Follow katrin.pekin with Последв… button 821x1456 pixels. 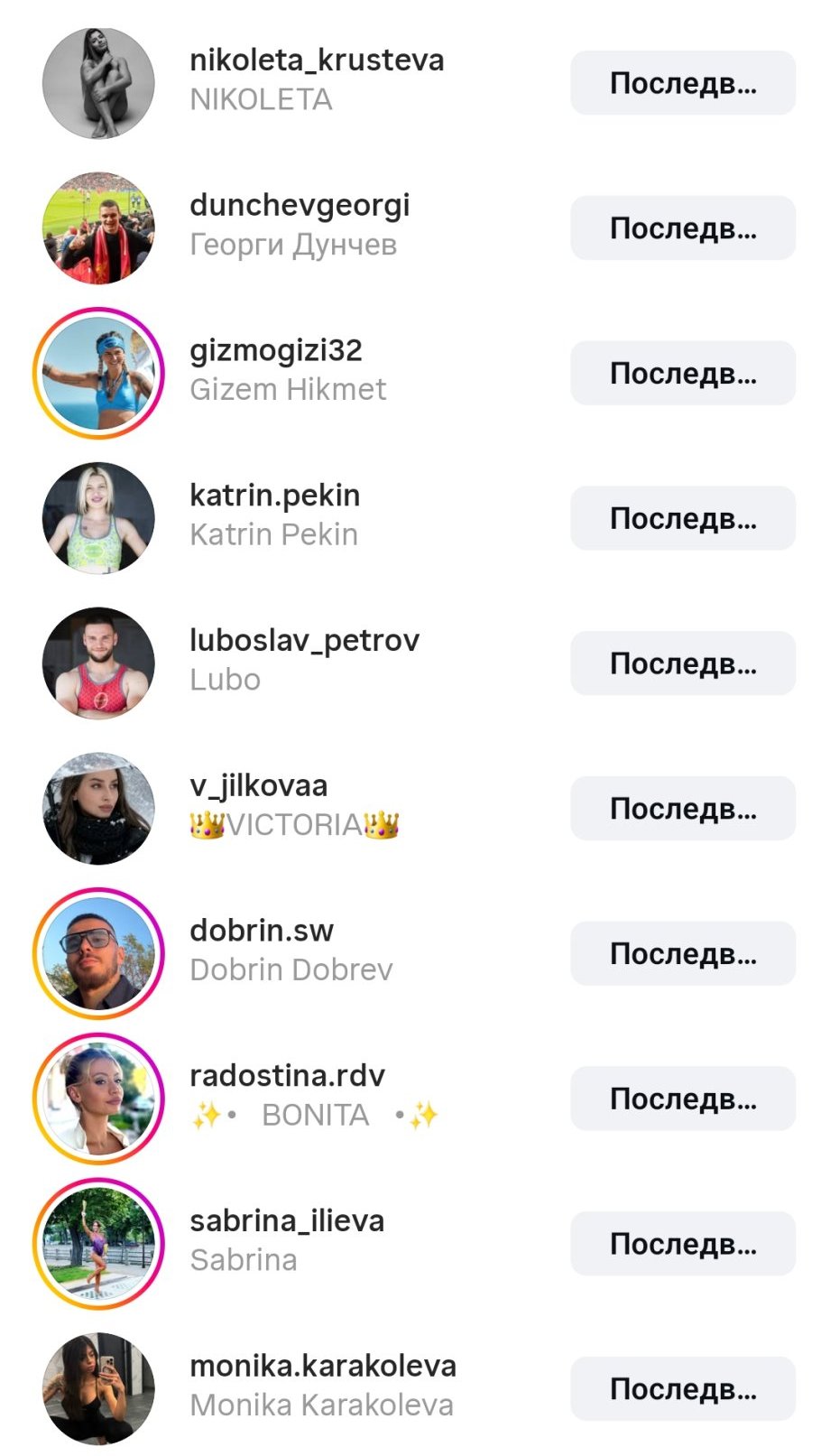point(682,519)
